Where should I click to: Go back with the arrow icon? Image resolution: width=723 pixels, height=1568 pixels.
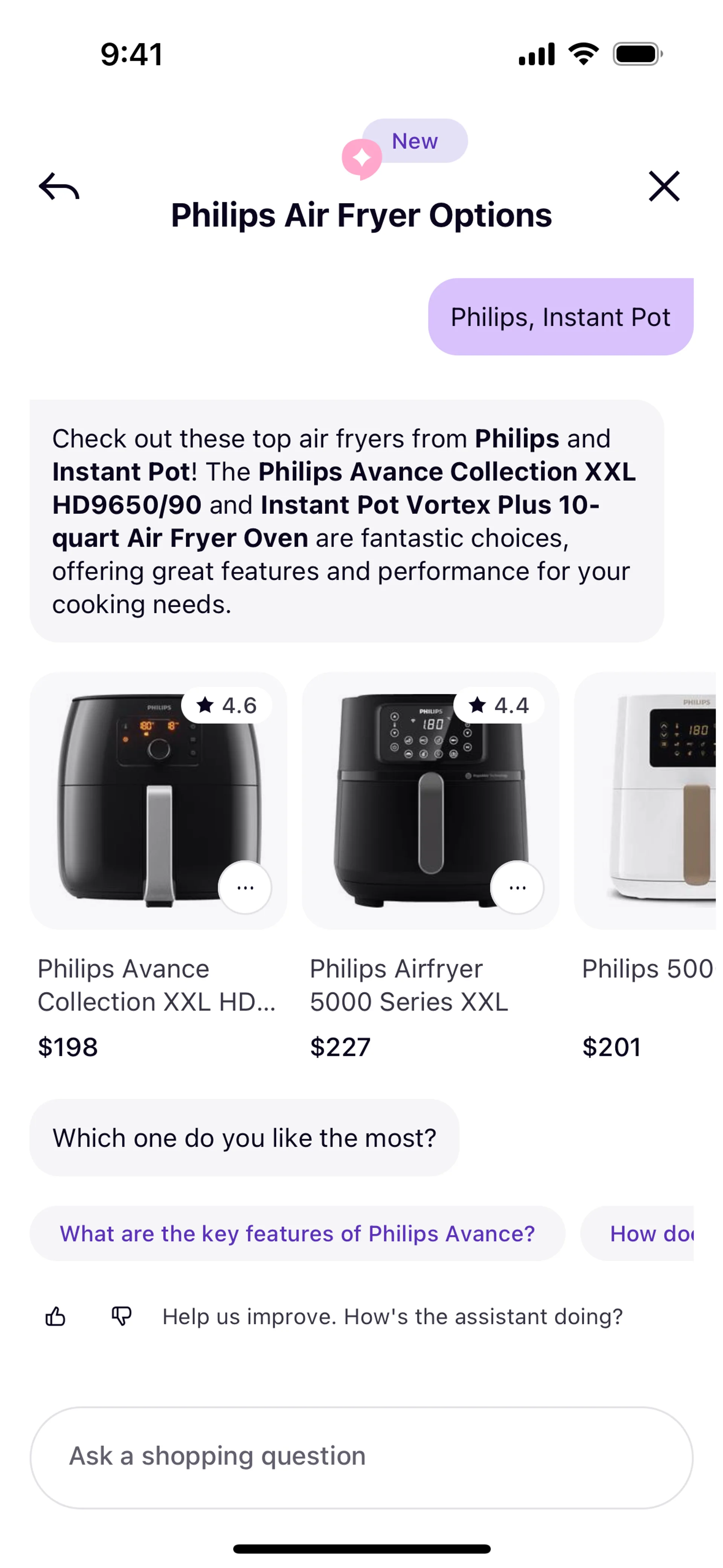click(x=59, y=186)
